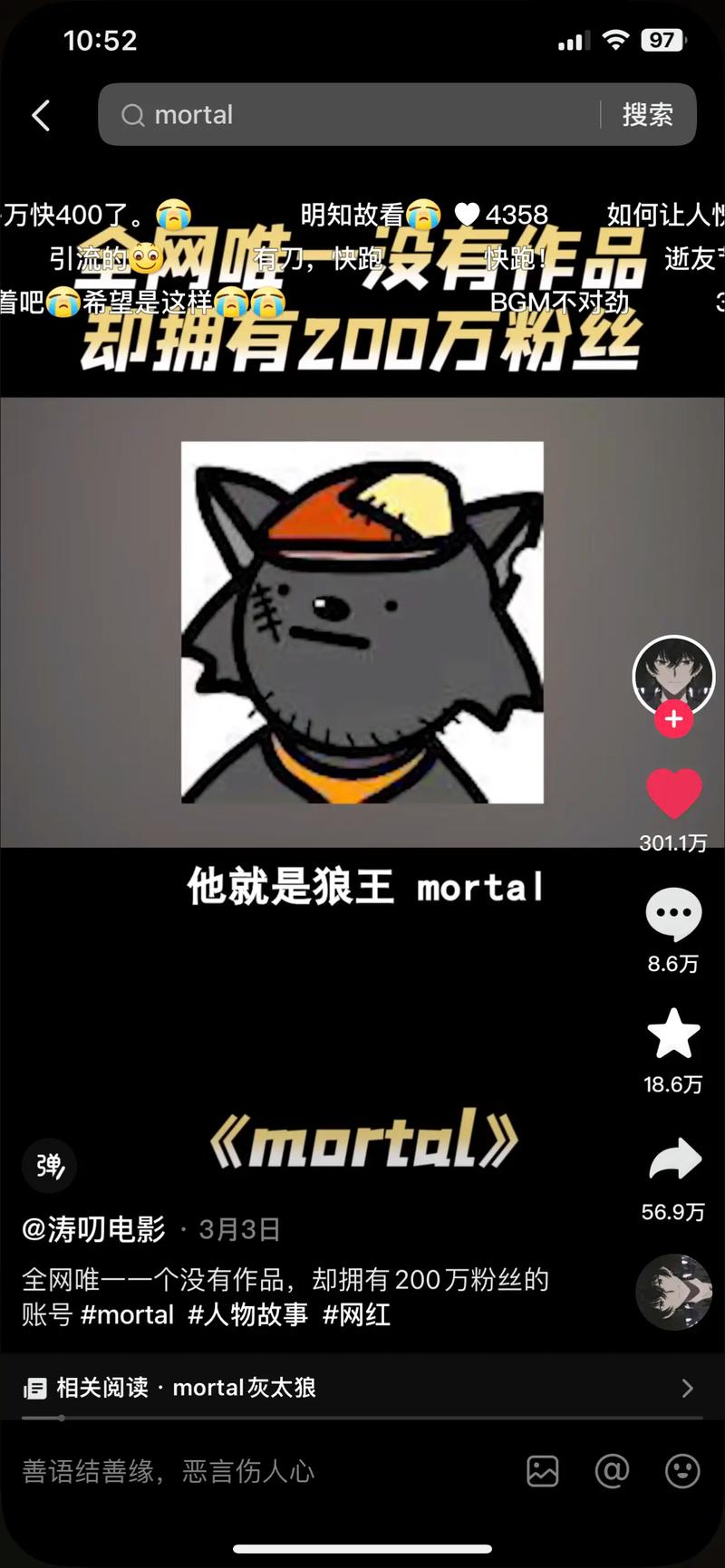Favorite the video with the star icon
This screenshot has height=1568, width=725.
point(673,1034)
